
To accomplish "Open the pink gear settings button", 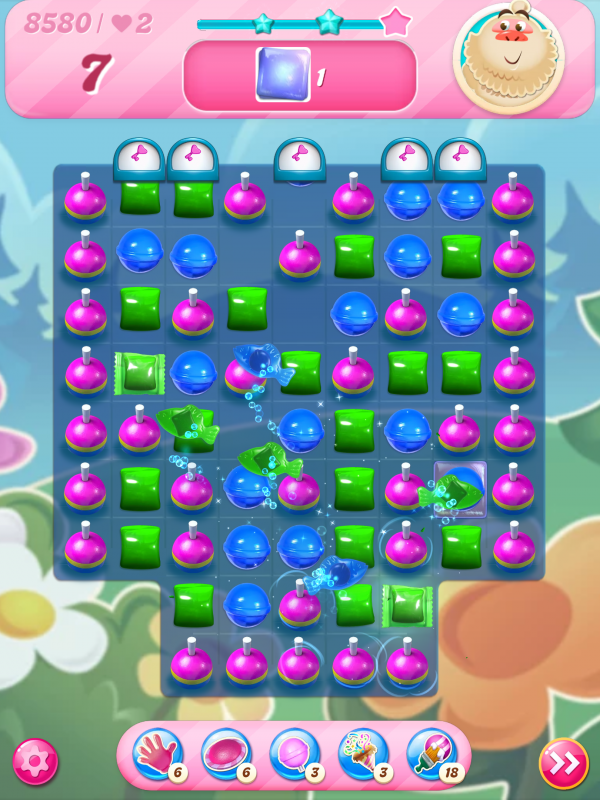I will click(35, 762).
